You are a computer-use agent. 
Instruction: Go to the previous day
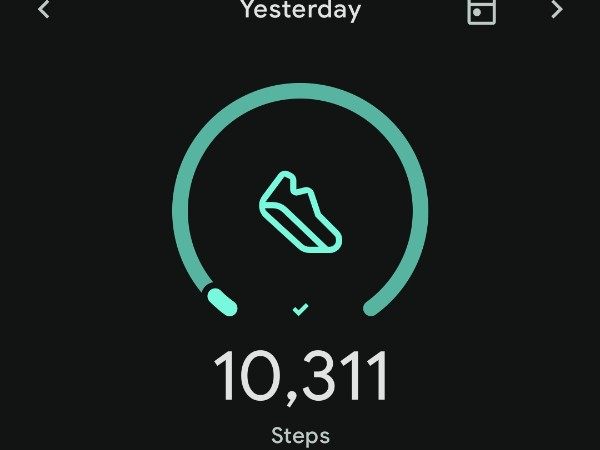click(x=43, y=10)
